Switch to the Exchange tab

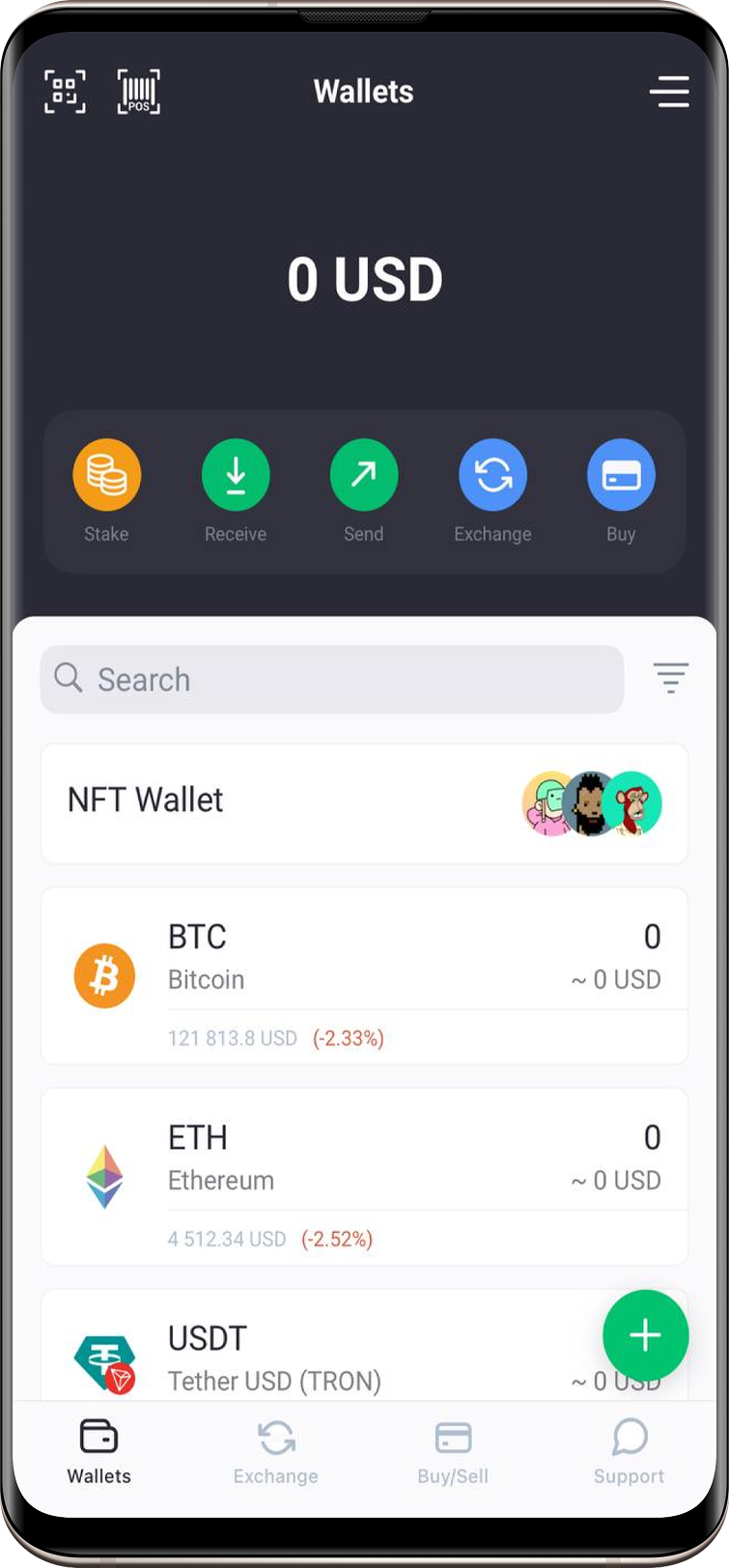(x=276, y=1452)
